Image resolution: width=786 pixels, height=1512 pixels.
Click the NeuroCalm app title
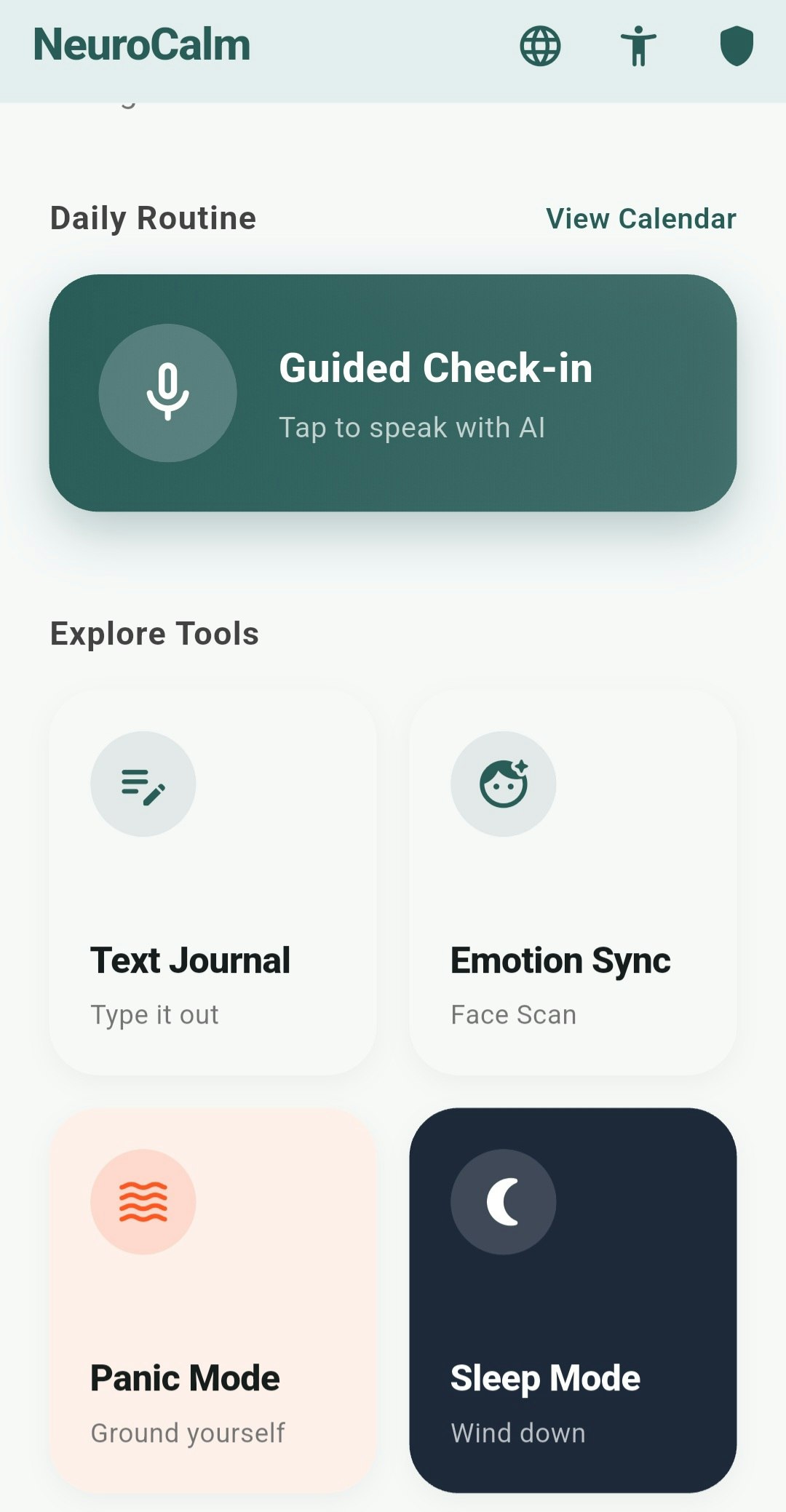tap(143, 44)
